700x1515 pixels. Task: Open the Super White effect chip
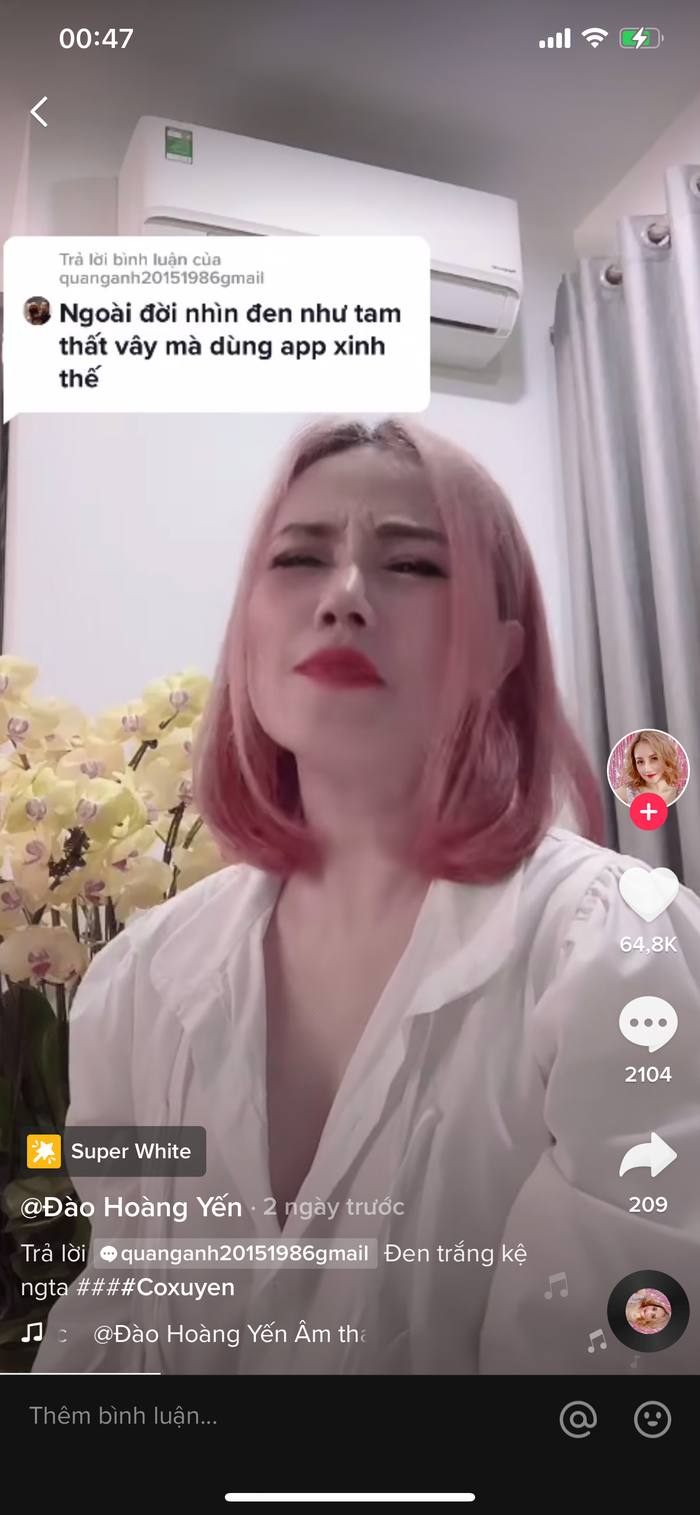click(114, 1151)
